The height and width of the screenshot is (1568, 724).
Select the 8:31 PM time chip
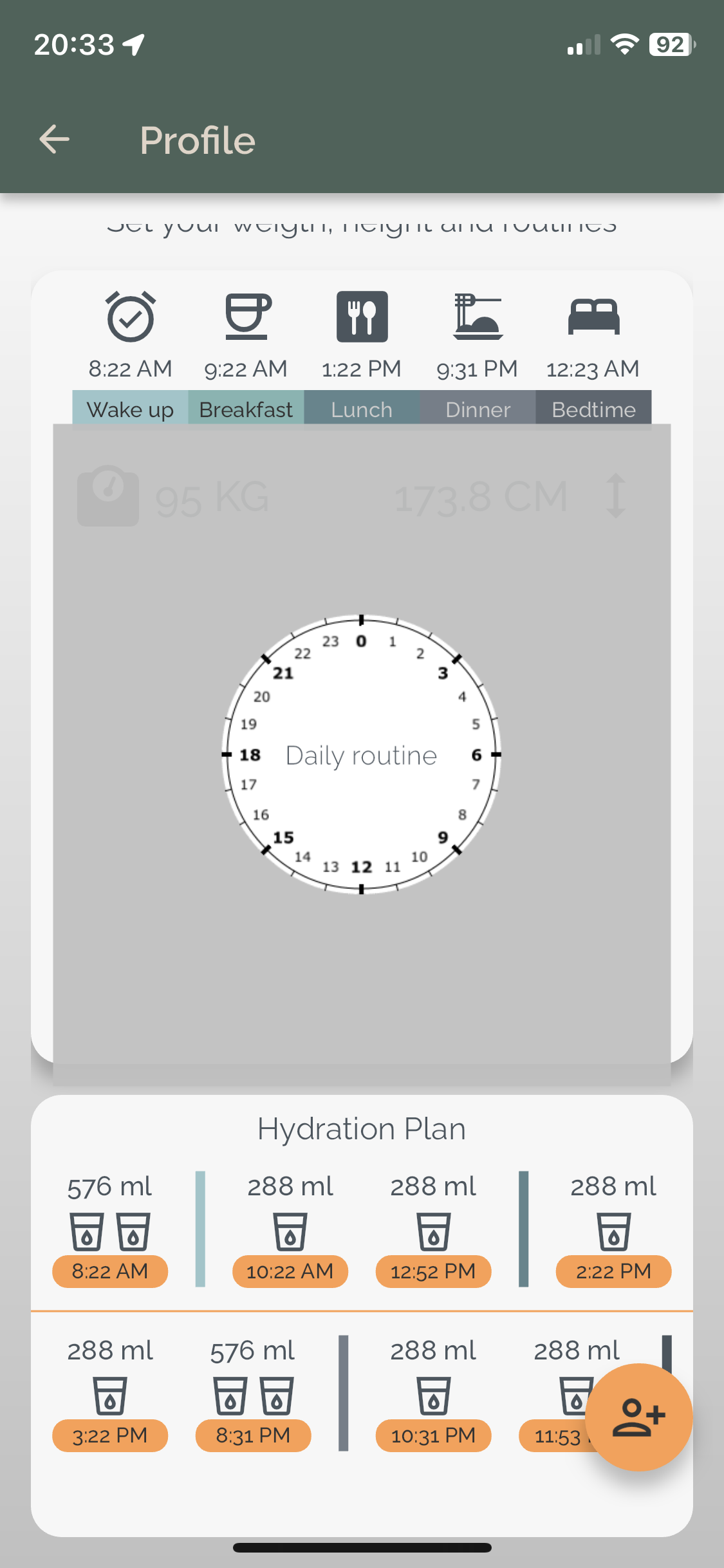[253, 1435]
